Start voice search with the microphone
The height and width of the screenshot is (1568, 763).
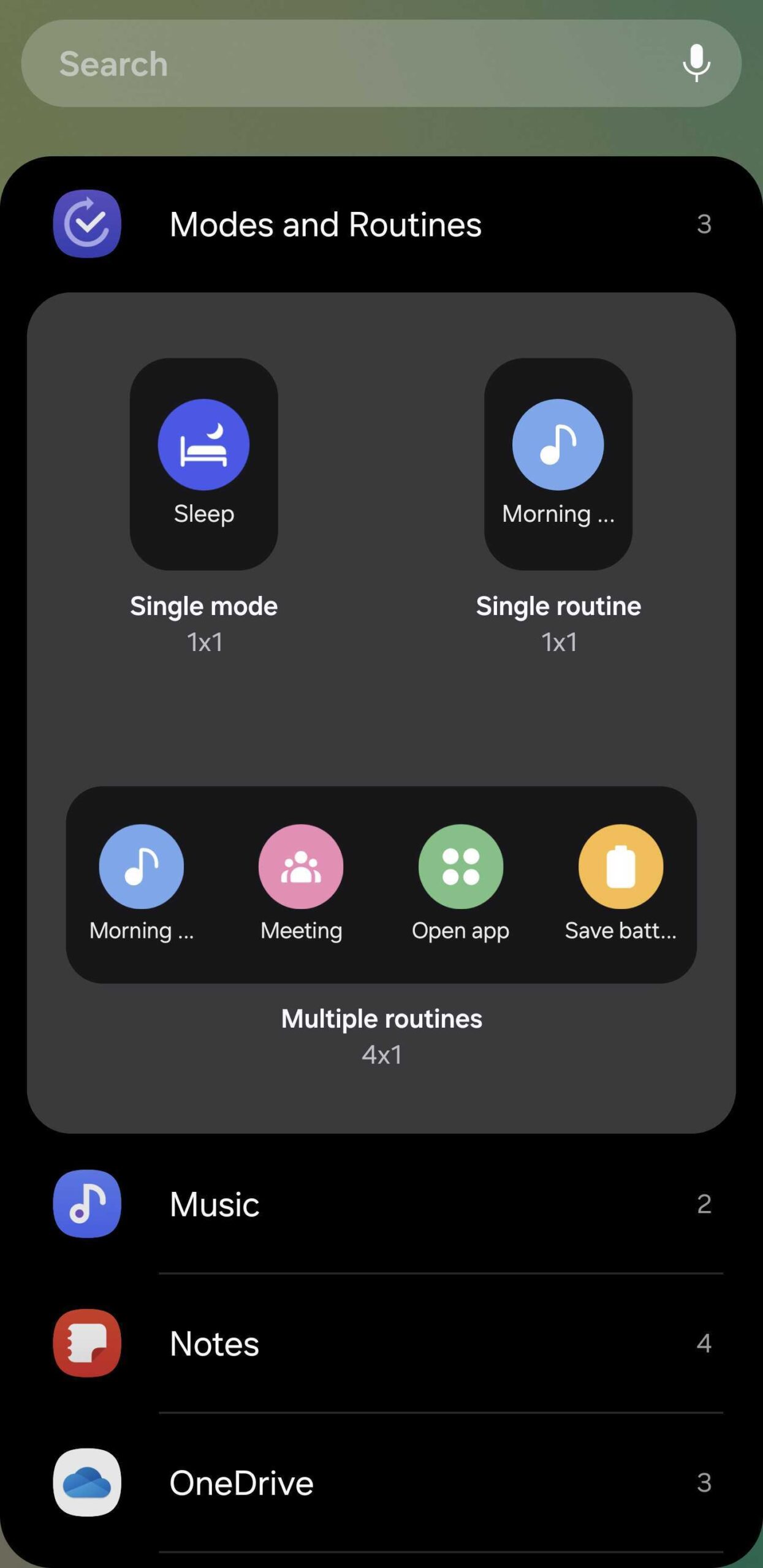point(696,63)
